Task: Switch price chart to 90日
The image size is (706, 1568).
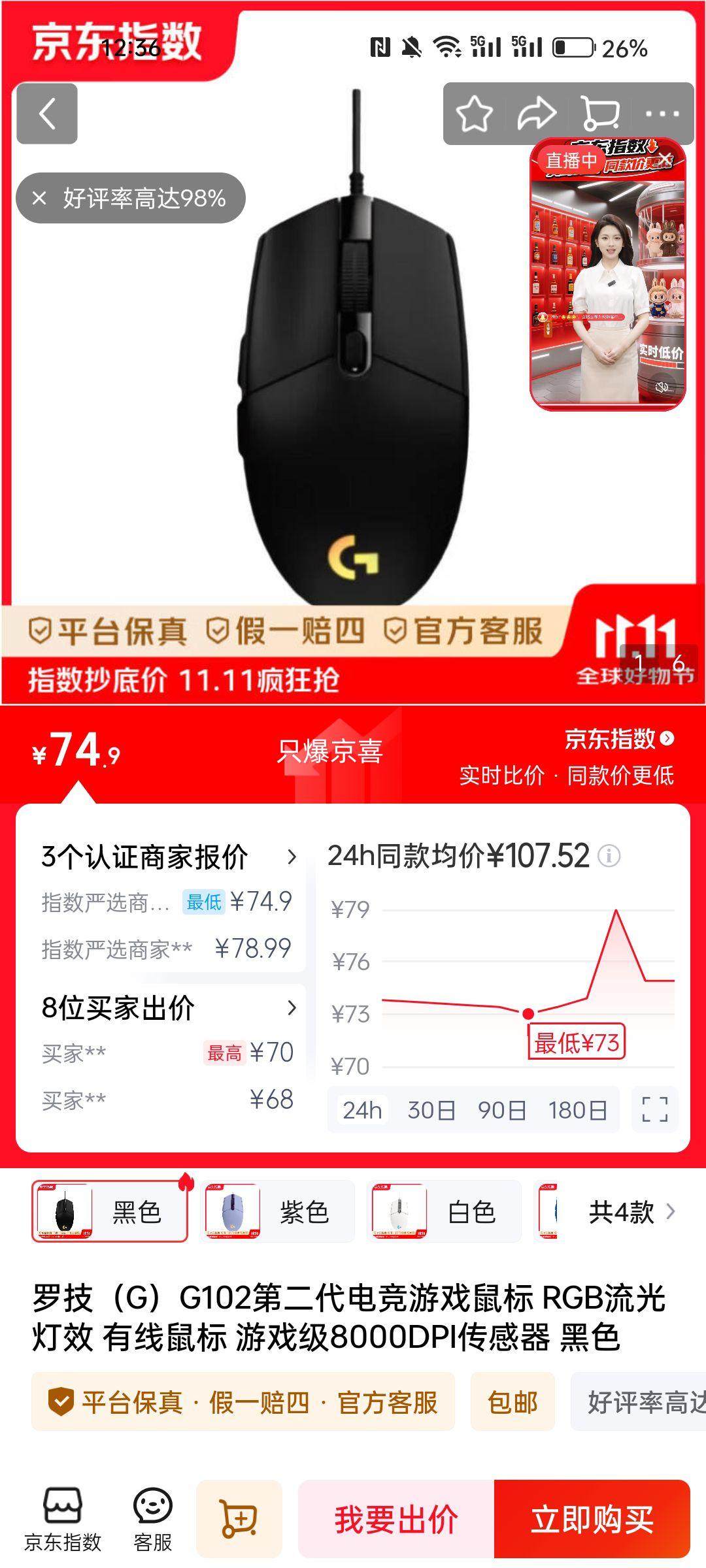Action: pos(501,1110)
